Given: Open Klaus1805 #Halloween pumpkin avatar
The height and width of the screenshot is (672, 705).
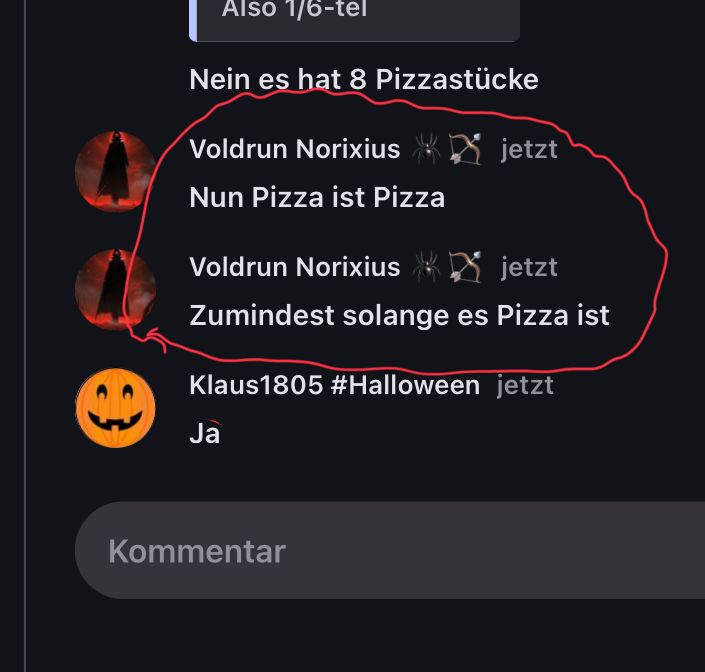Looking at the screenshot, I should point(115,407).
